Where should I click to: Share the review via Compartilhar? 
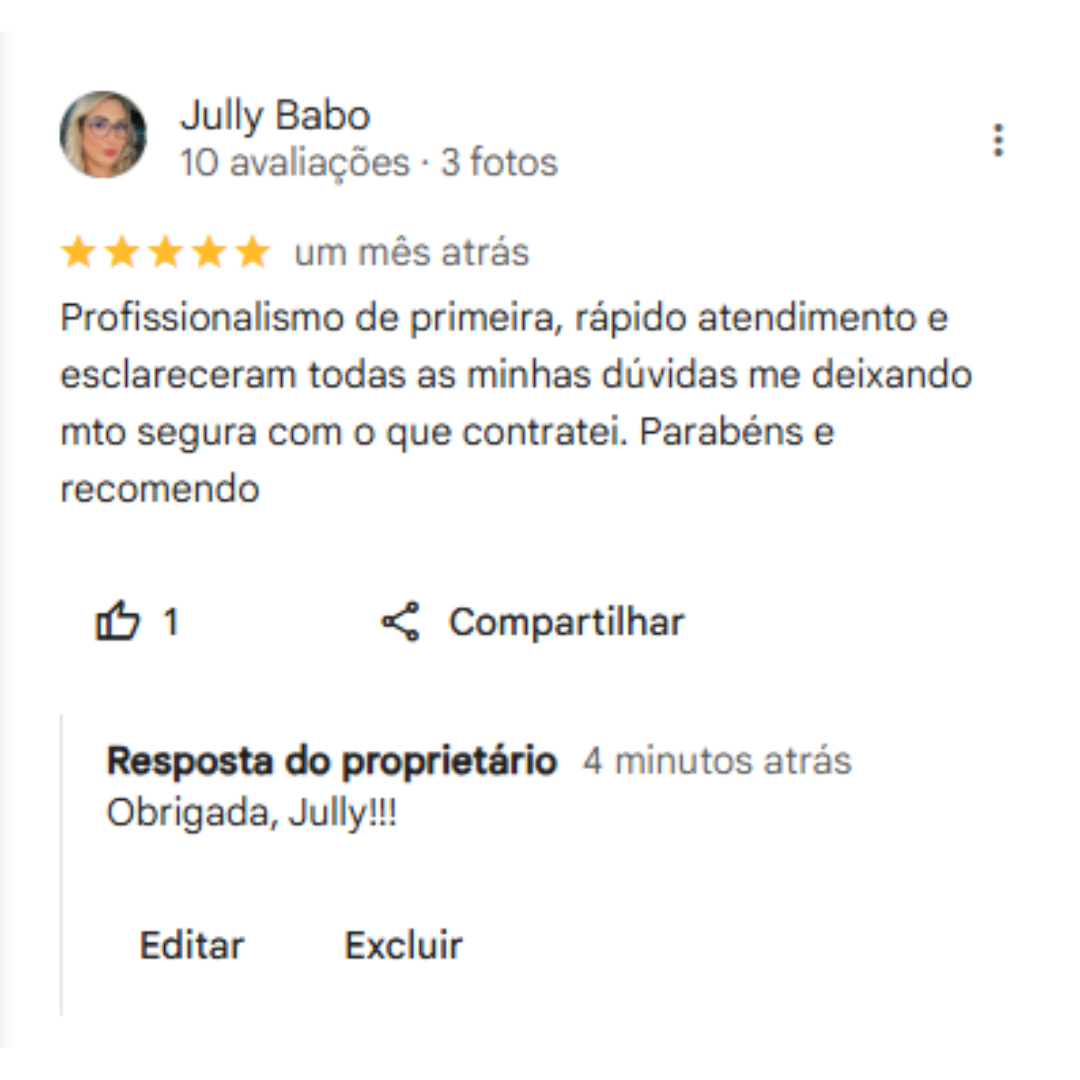(534, 622)
